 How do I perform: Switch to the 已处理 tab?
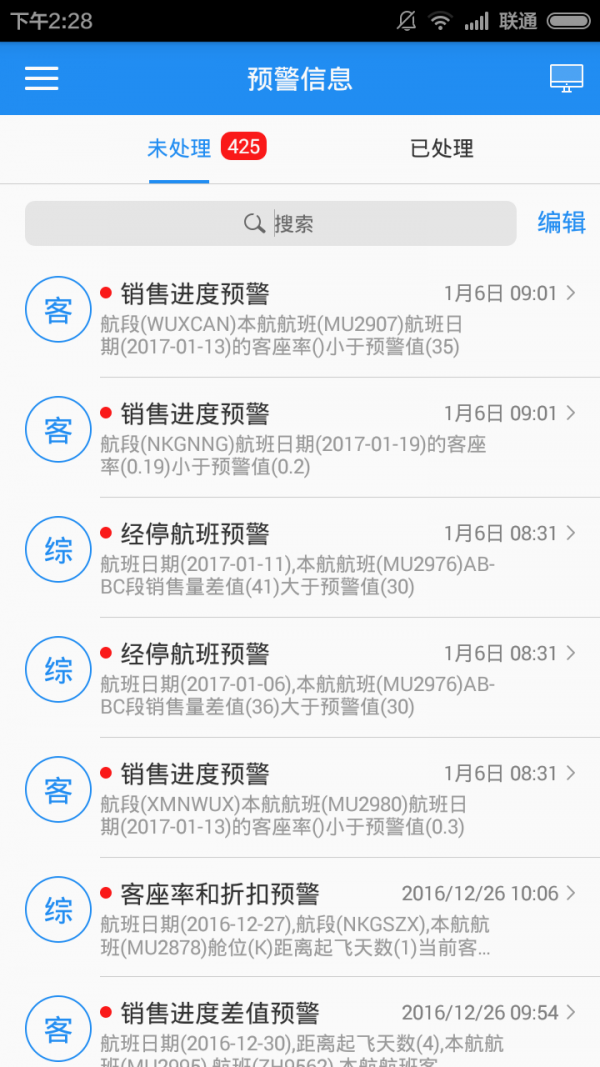441,149
